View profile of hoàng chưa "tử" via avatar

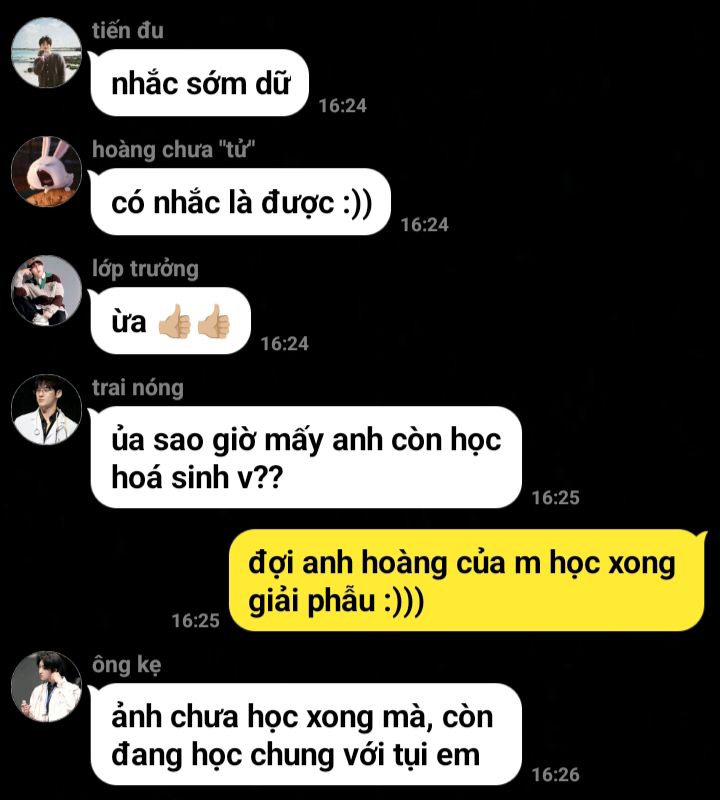coord(46,172)
